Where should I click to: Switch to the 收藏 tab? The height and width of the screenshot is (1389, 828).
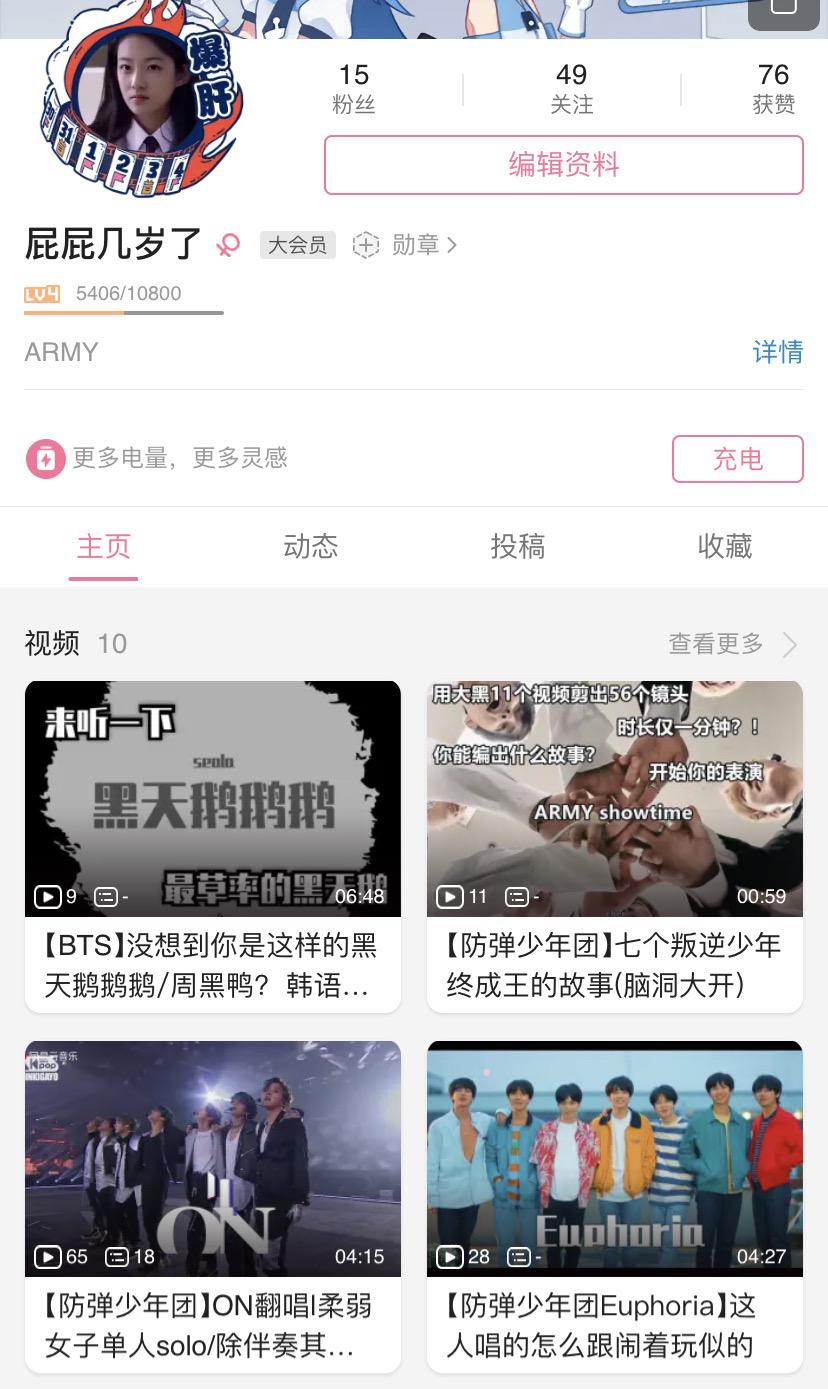[725, 546]
